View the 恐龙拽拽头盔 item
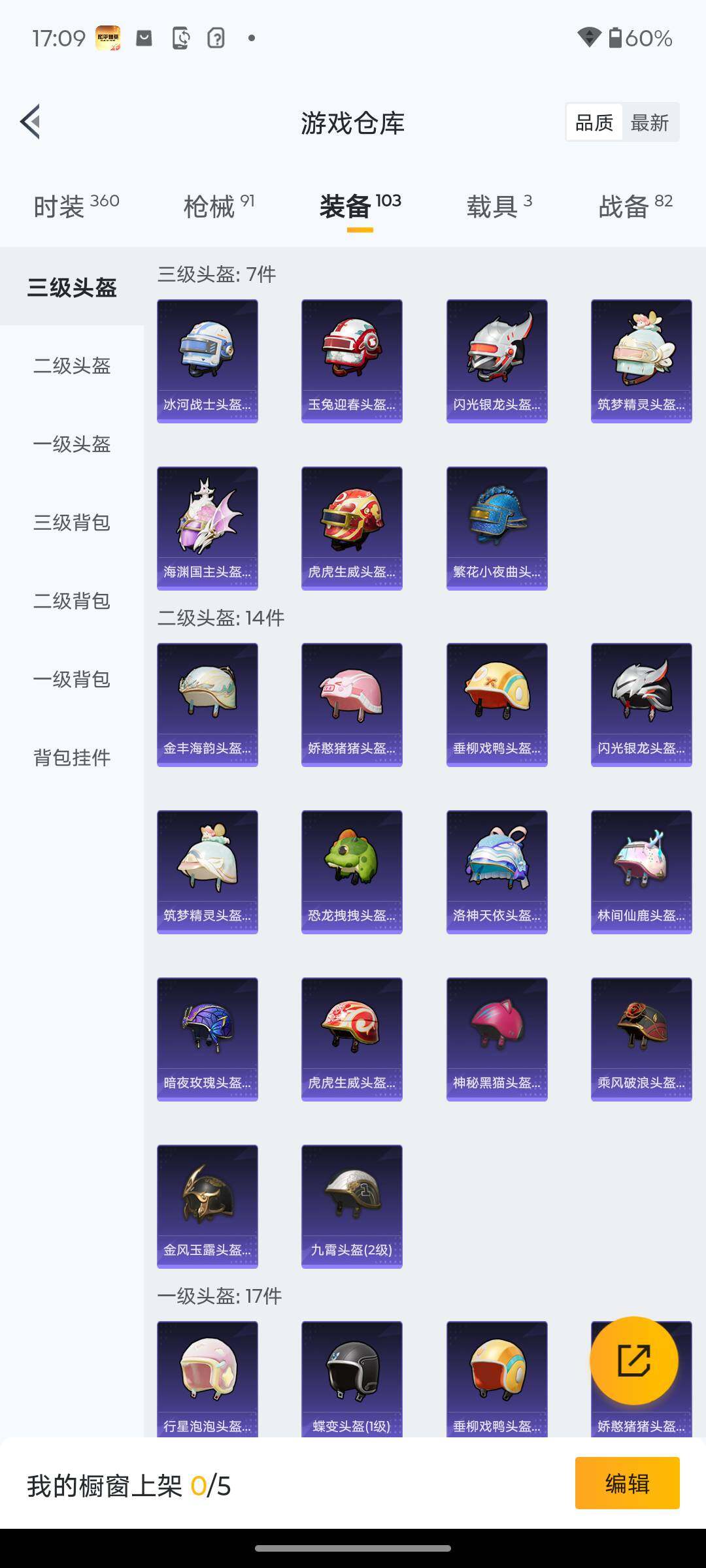 pos(352,872)
